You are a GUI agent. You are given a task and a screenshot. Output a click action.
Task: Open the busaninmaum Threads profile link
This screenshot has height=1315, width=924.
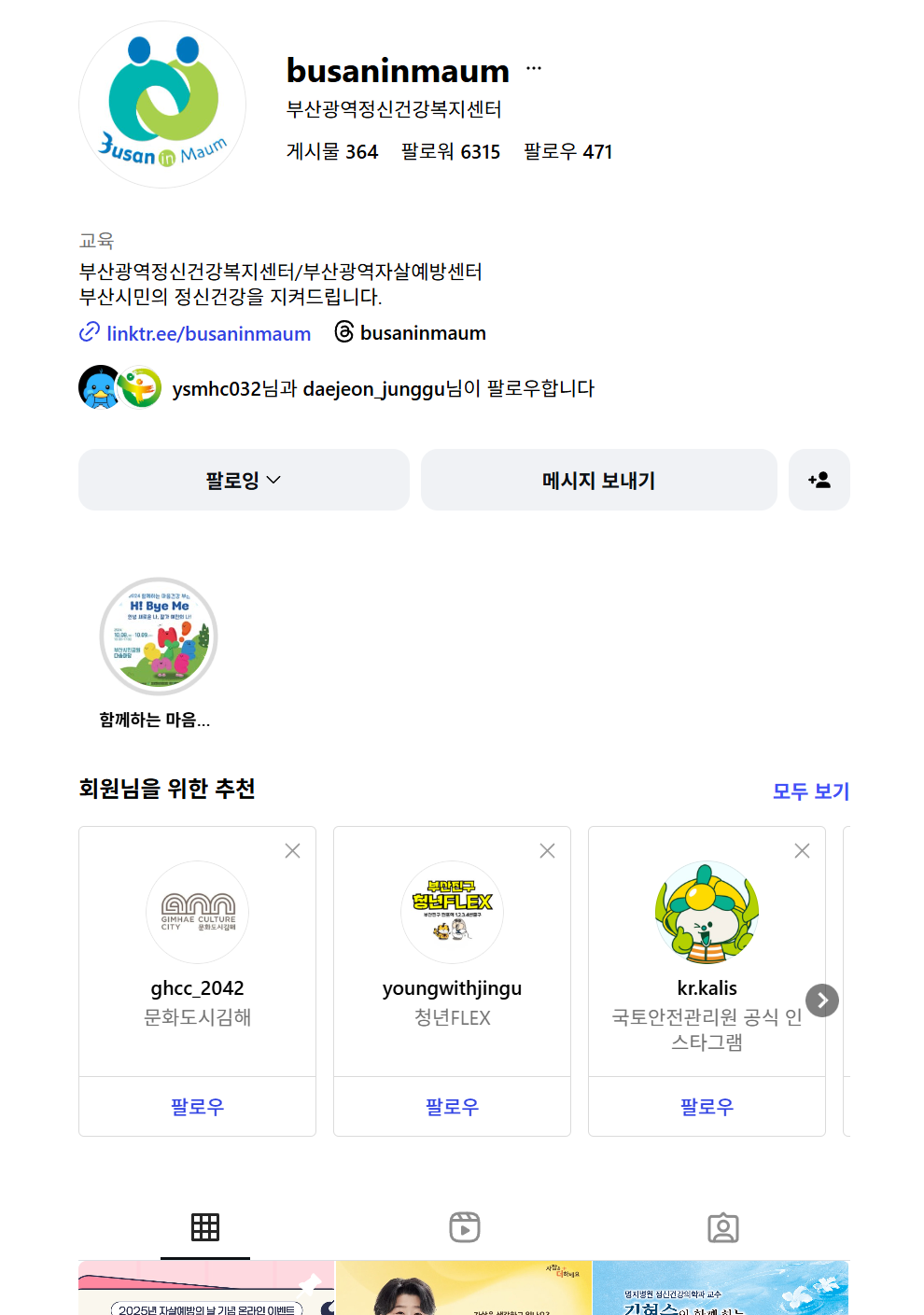[x=422, y=333]
